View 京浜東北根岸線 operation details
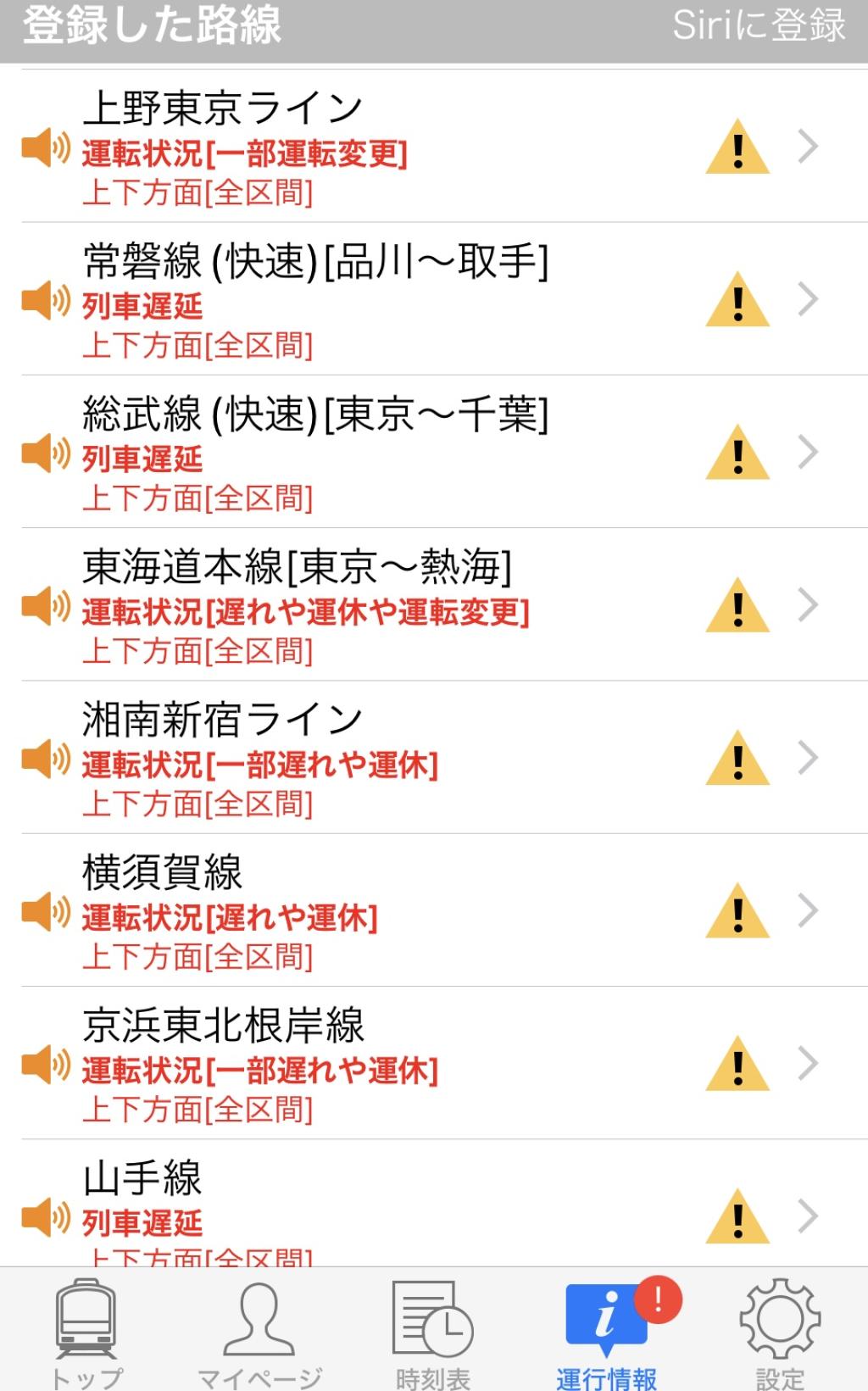868x1391 pixels. pyautogui.click(x=424, y=1063)
